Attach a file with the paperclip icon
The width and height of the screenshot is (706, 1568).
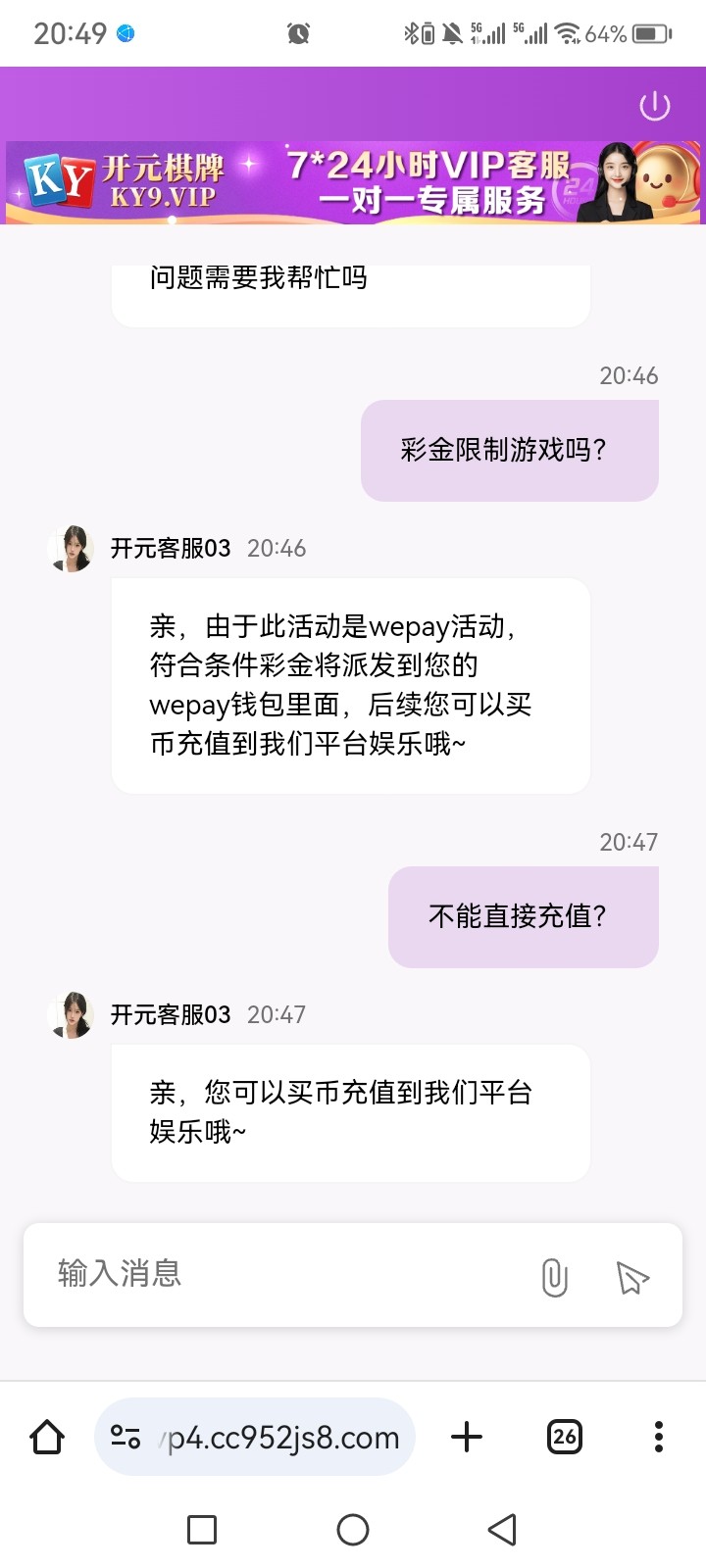click(554, 1277)
